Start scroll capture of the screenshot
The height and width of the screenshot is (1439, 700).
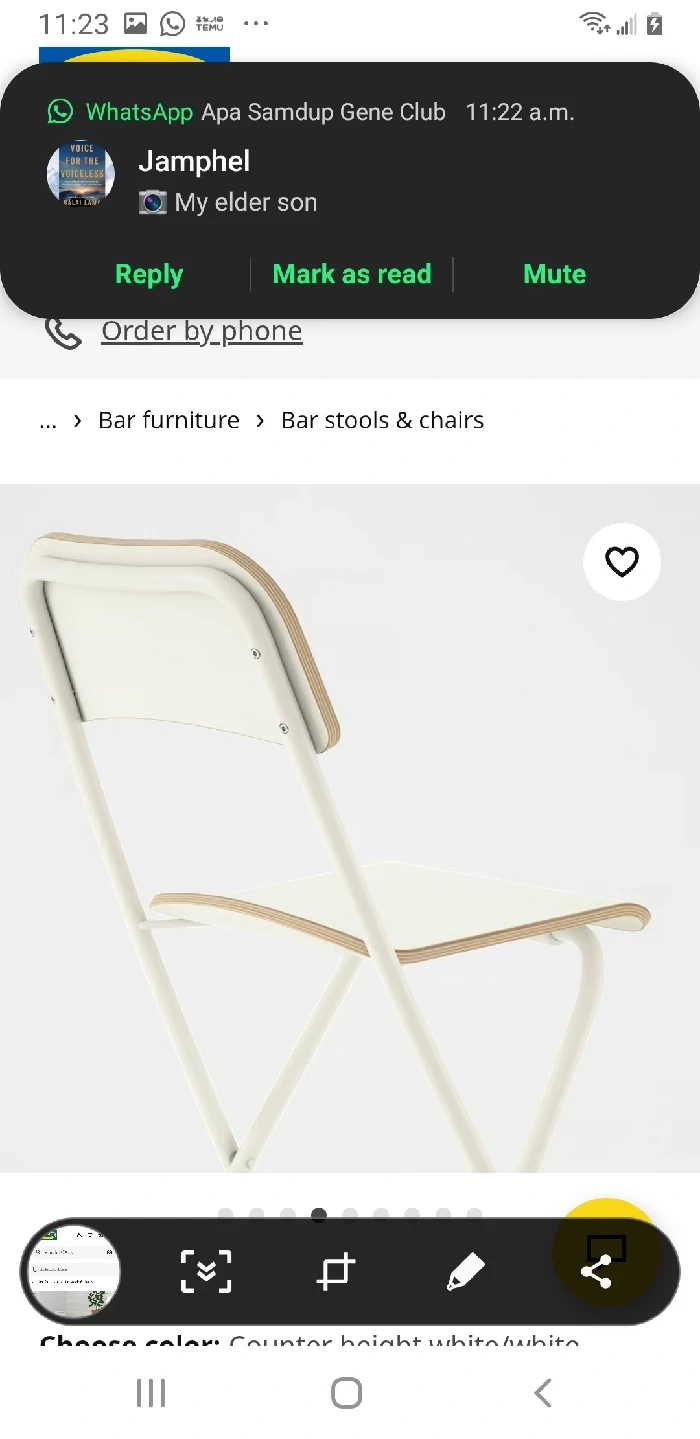coord(206,1272)
